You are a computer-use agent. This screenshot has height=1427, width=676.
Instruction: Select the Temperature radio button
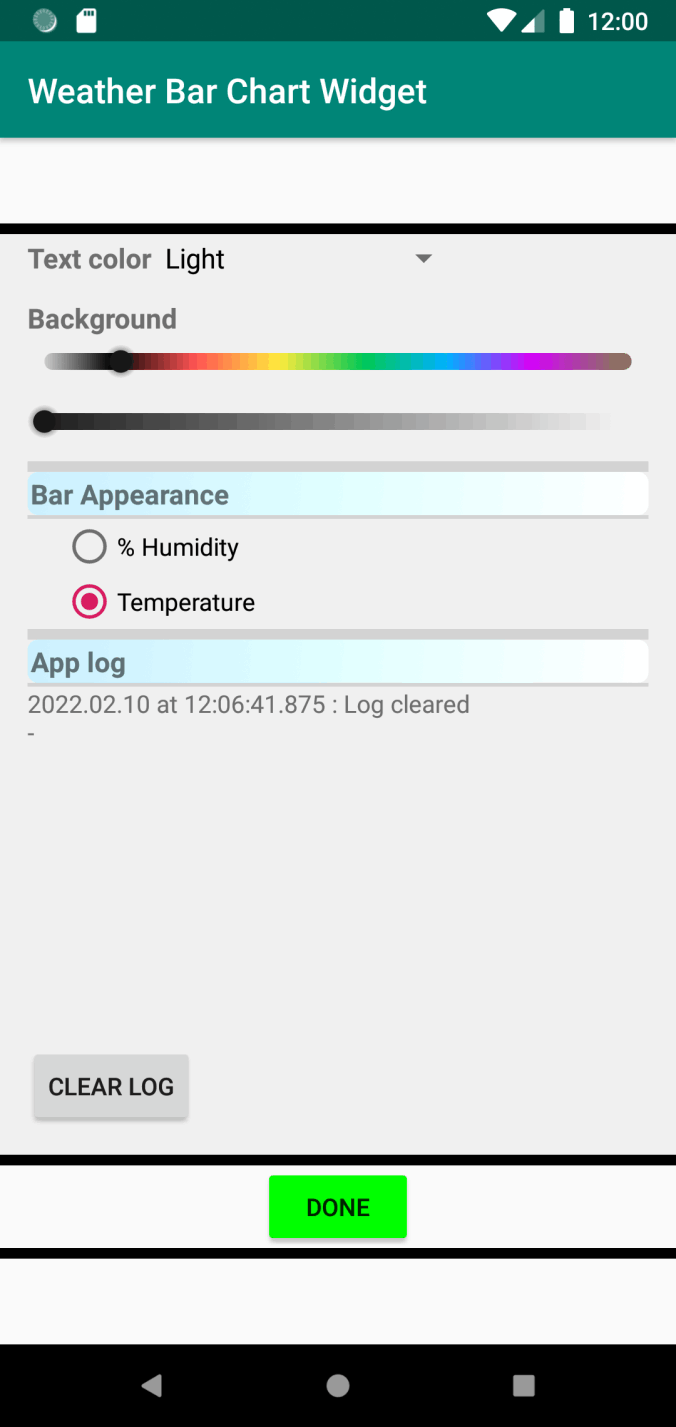(90, 602)
